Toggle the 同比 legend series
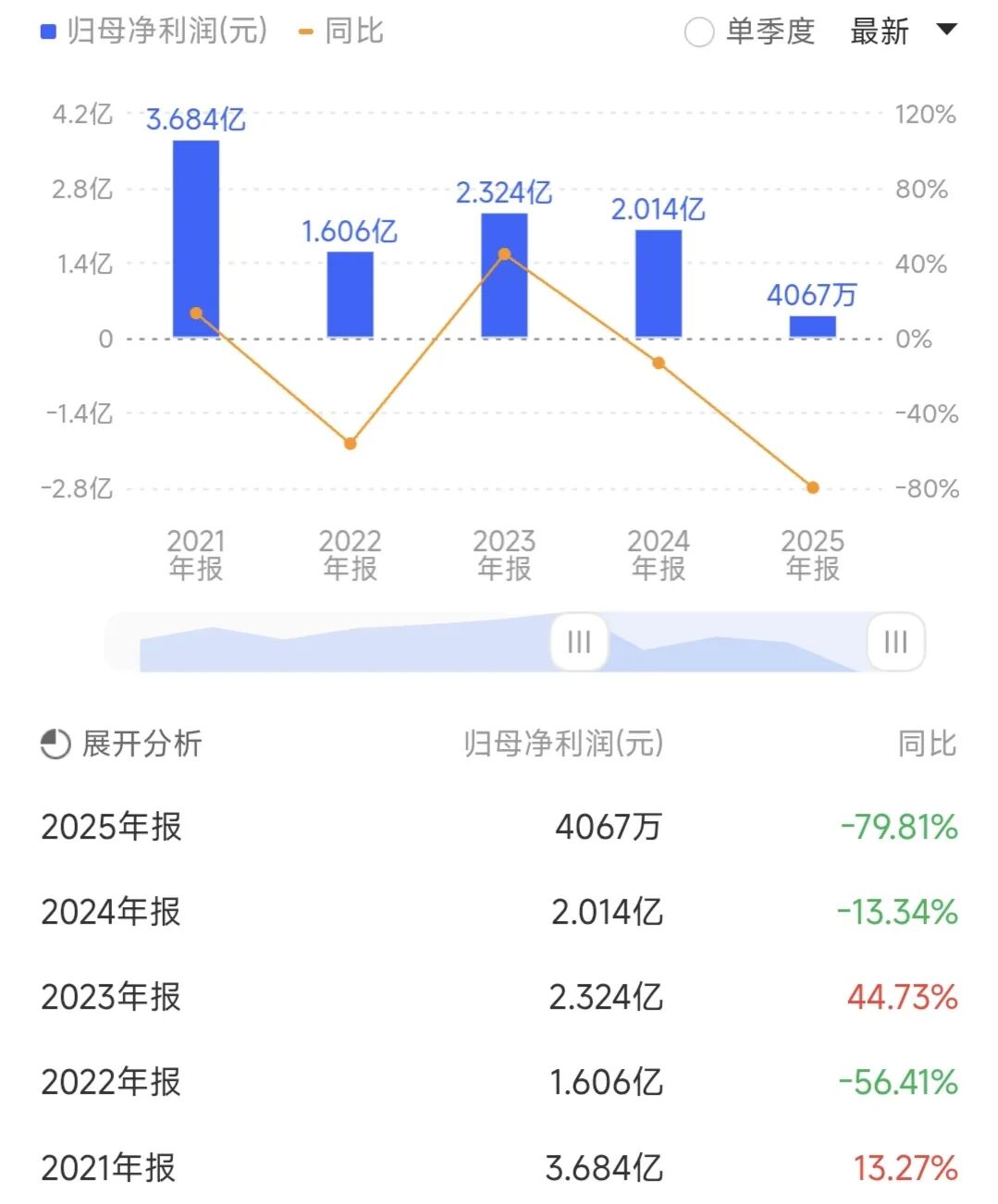This screenshot has height=1204, width=998. (x=340, y=31)
